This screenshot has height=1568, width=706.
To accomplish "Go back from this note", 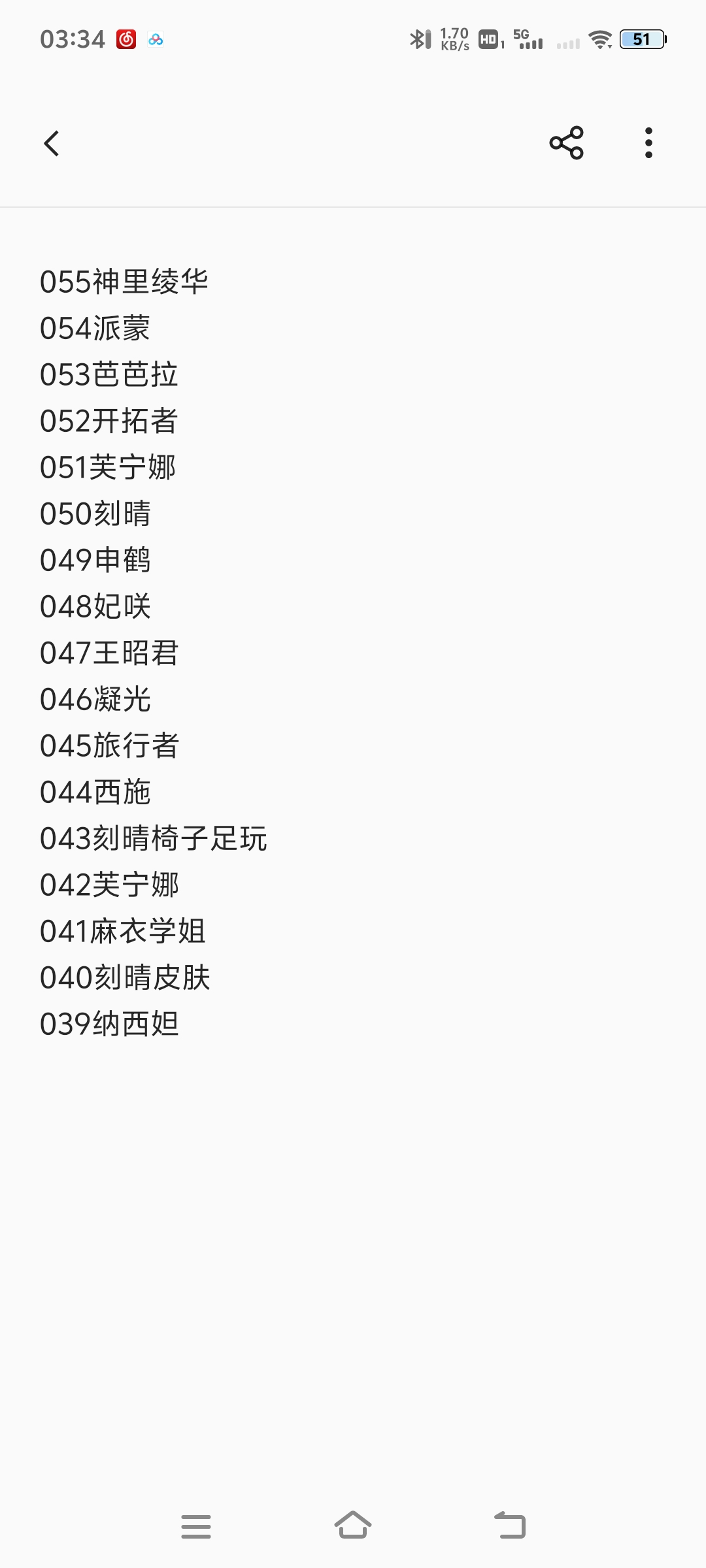I will 52,144.
